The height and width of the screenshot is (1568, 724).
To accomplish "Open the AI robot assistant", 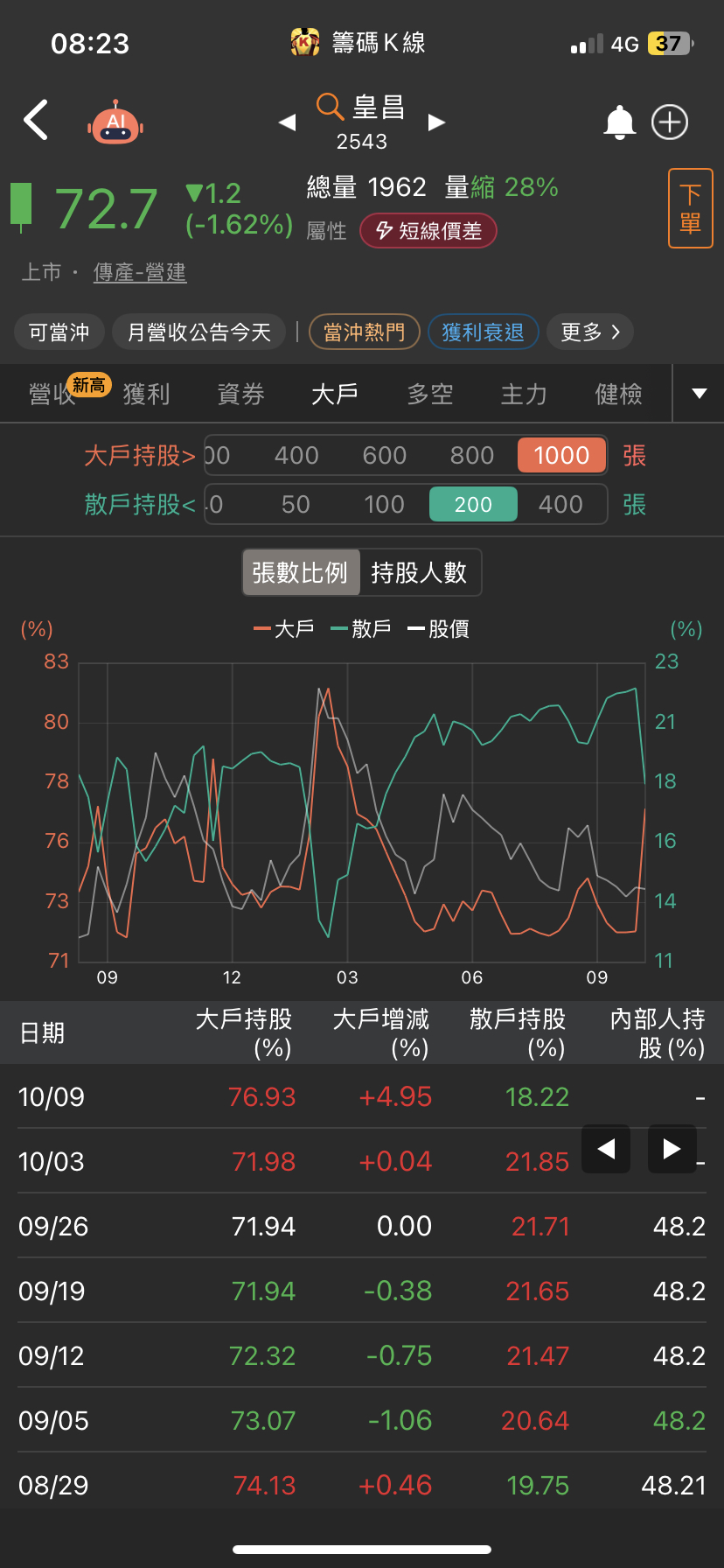I will click(115, 122).
